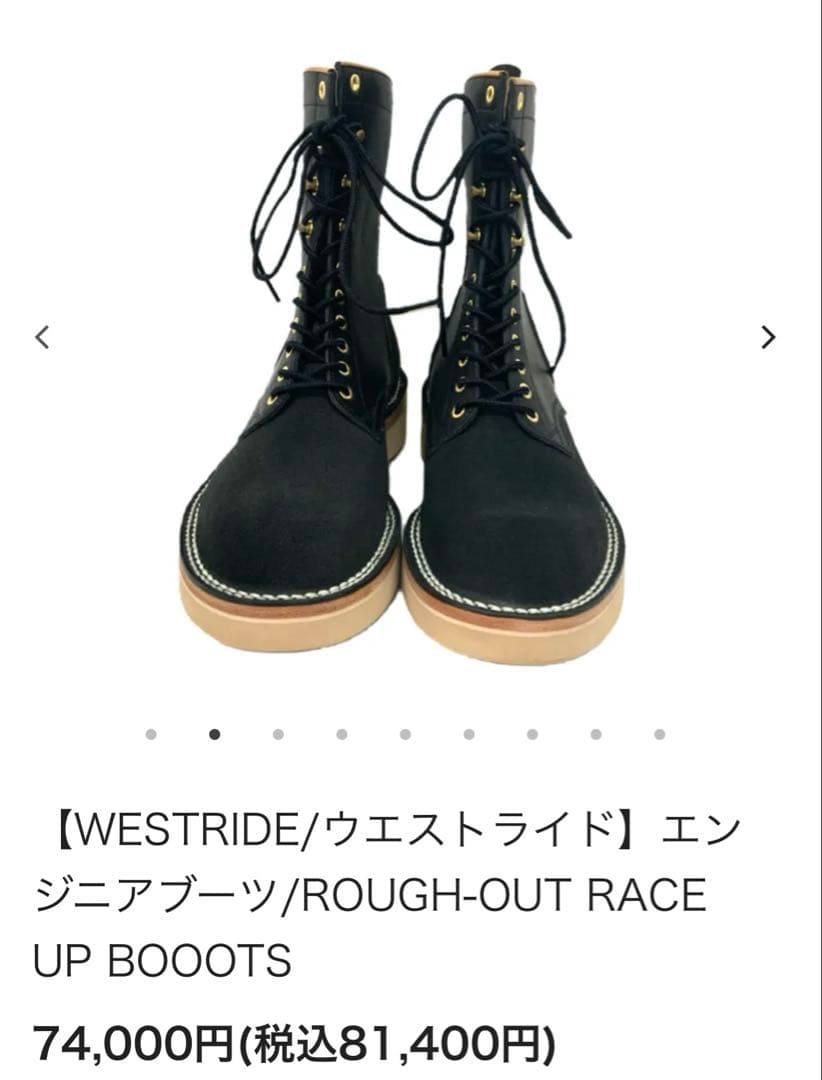Expand next image with right chevron

pyautogui.click(x=768, y=337)
